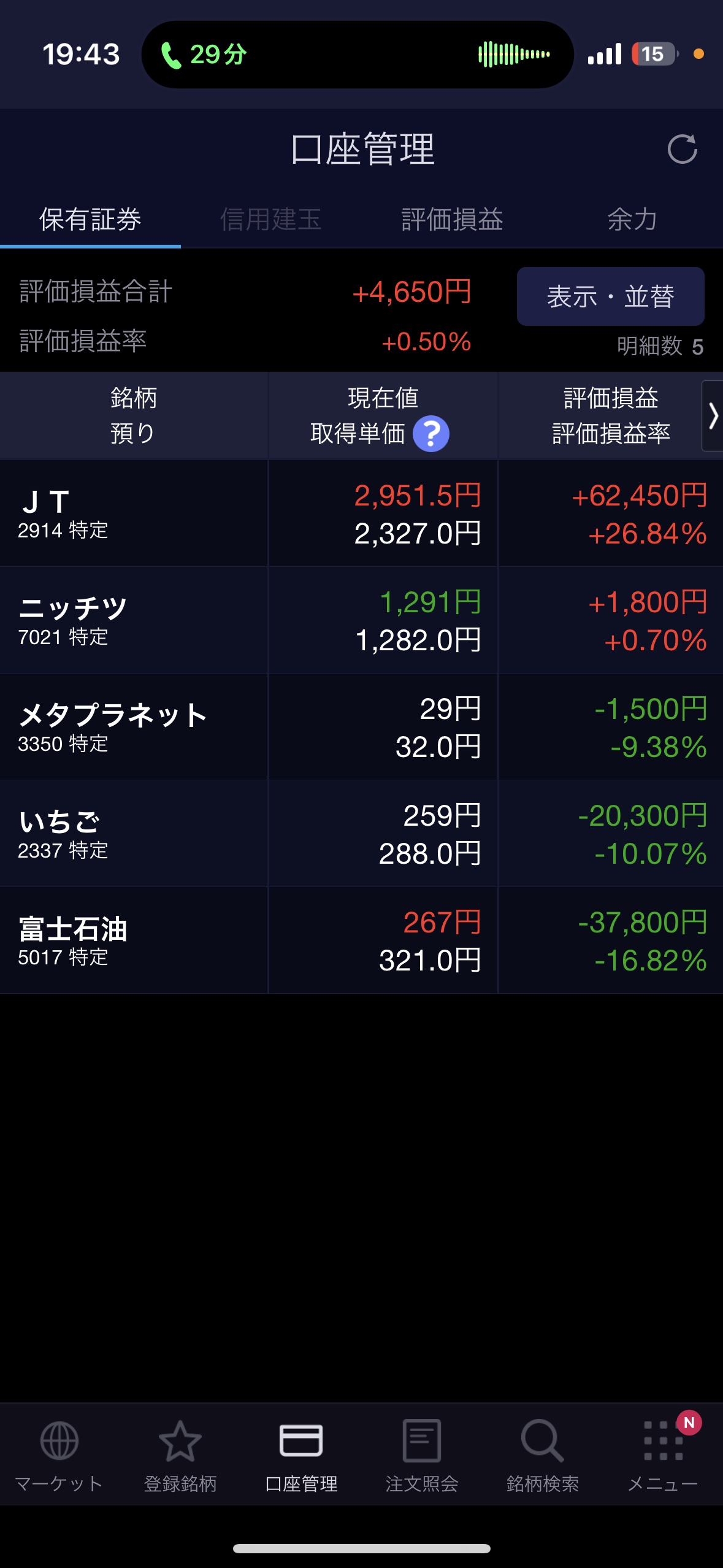Switch to the 信用建玉 tab
This screenshot has height=1568, width=723.
[x=270, y=220]
